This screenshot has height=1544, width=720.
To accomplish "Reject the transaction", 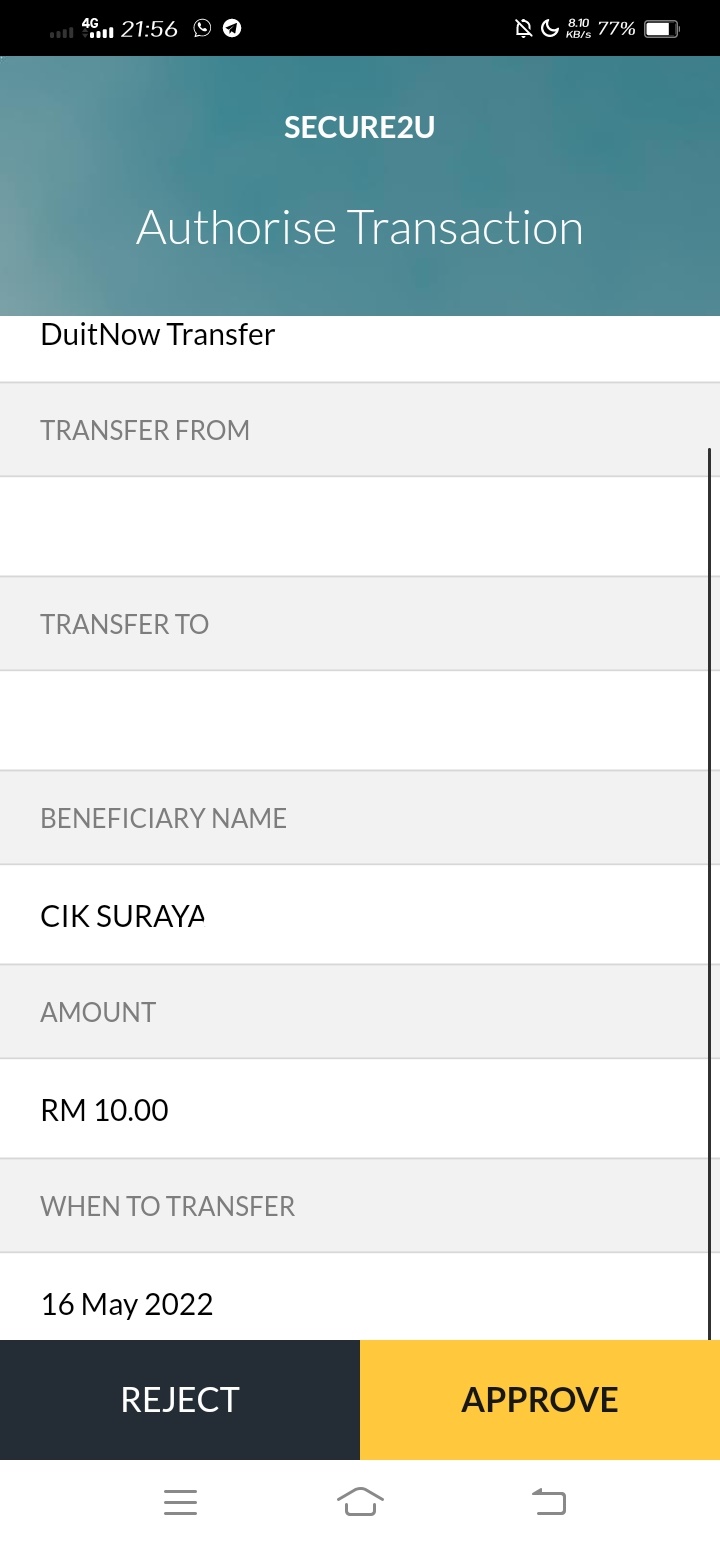I will coord(180,1399).
